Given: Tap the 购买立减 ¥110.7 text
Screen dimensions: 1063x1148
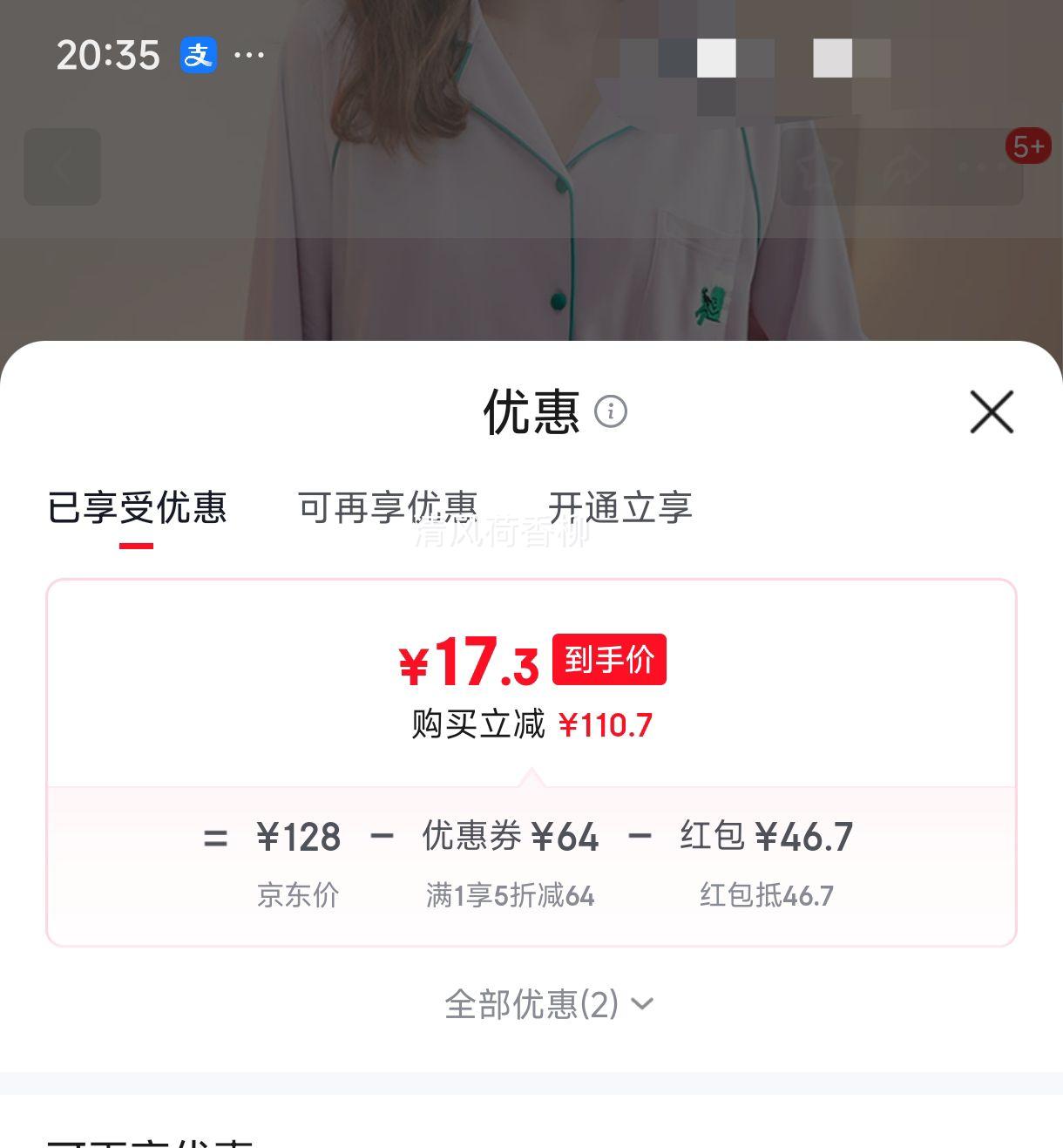Looking at the screenshot, I should point(531,723).
